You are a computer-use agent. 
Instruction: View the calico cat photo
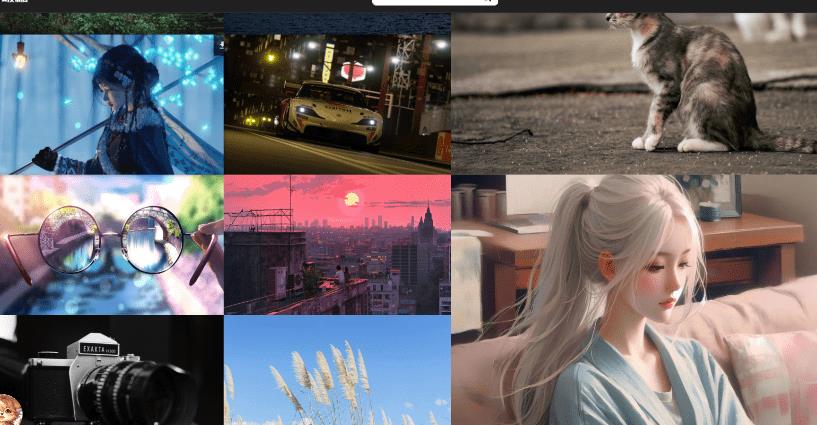[x=634, y=93]
